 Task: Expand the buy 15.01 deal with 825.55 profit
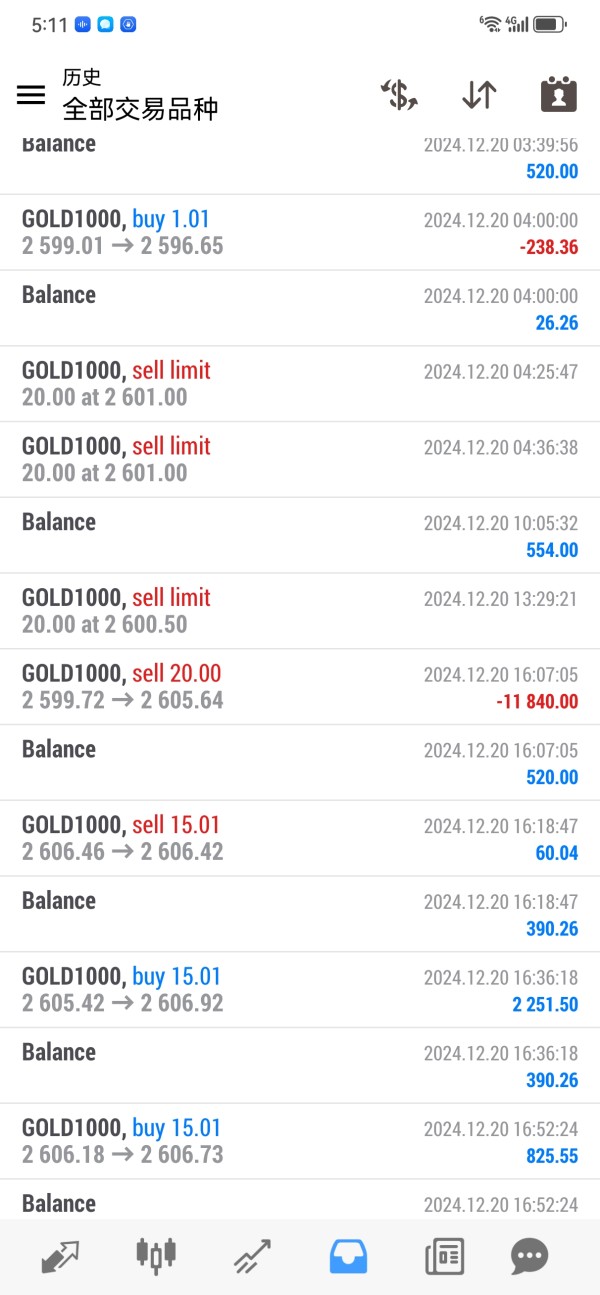pos(300,1141)
